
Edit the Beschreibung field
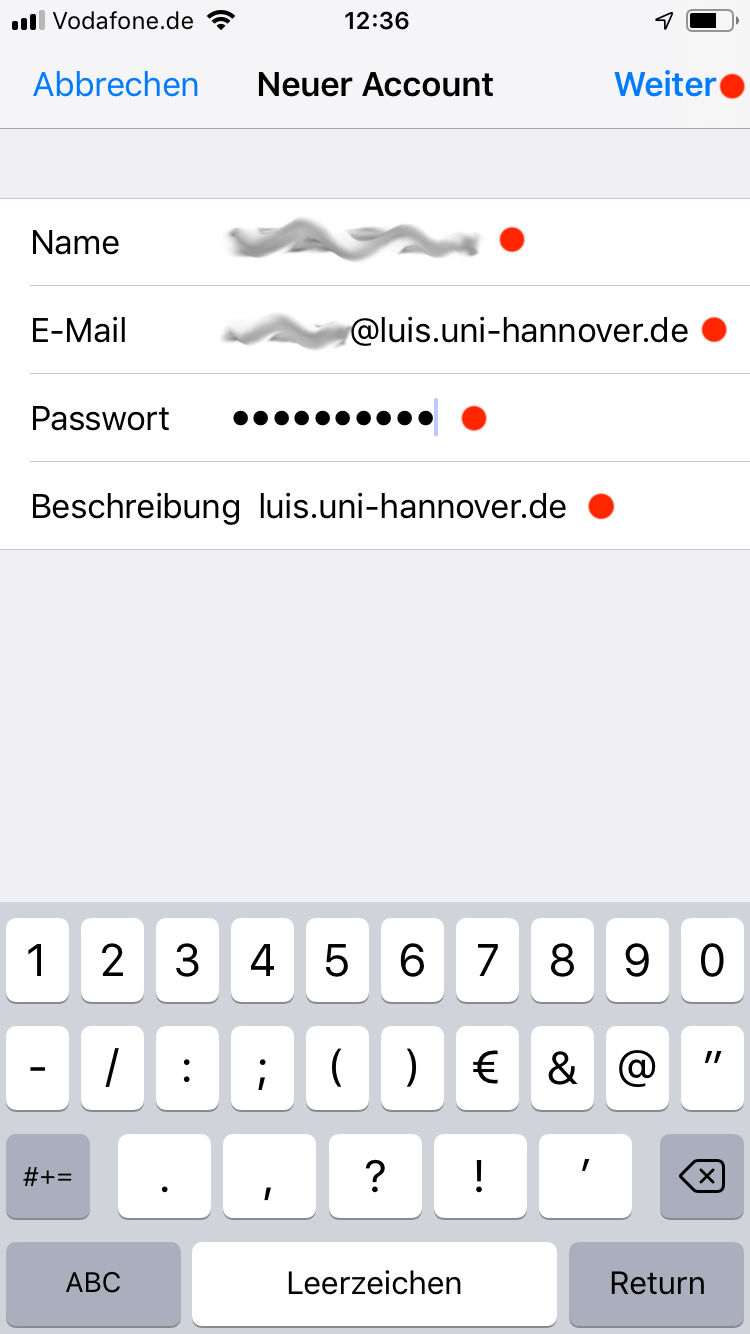(x=375, y=506)
